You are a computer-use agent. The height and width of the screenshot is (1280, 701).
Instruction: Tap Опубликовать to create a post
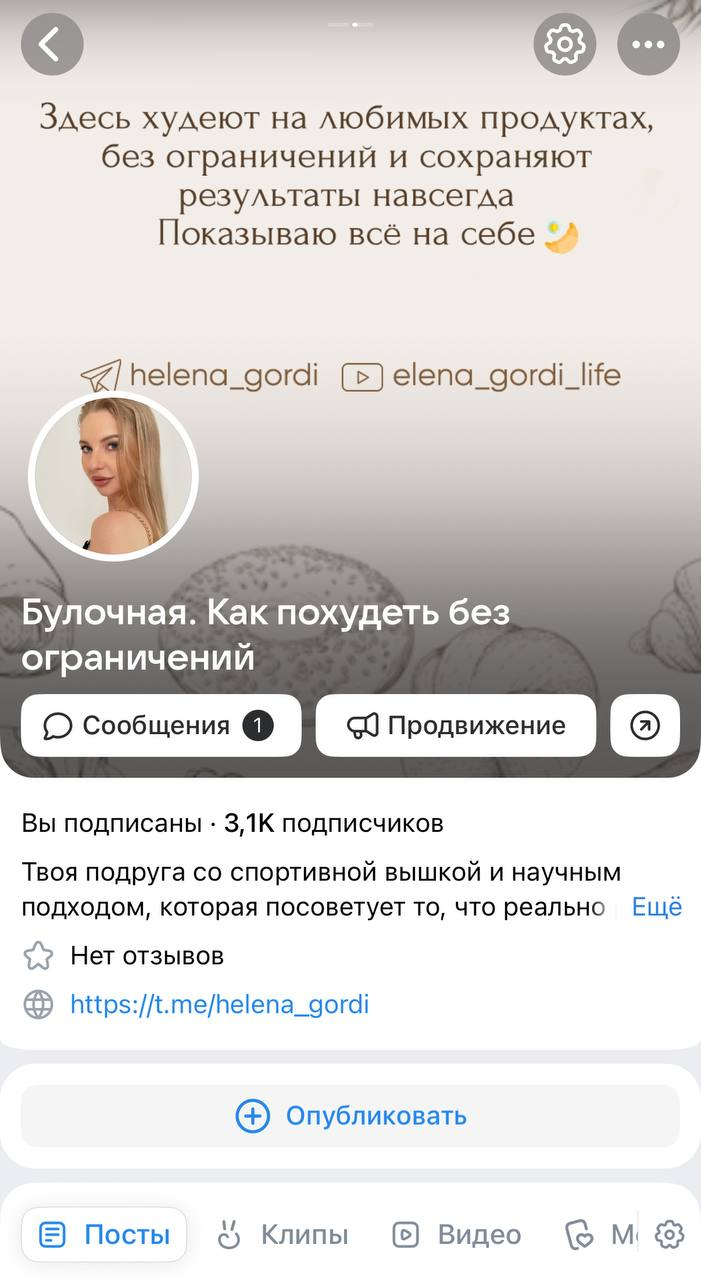(x=350, y=1116)
